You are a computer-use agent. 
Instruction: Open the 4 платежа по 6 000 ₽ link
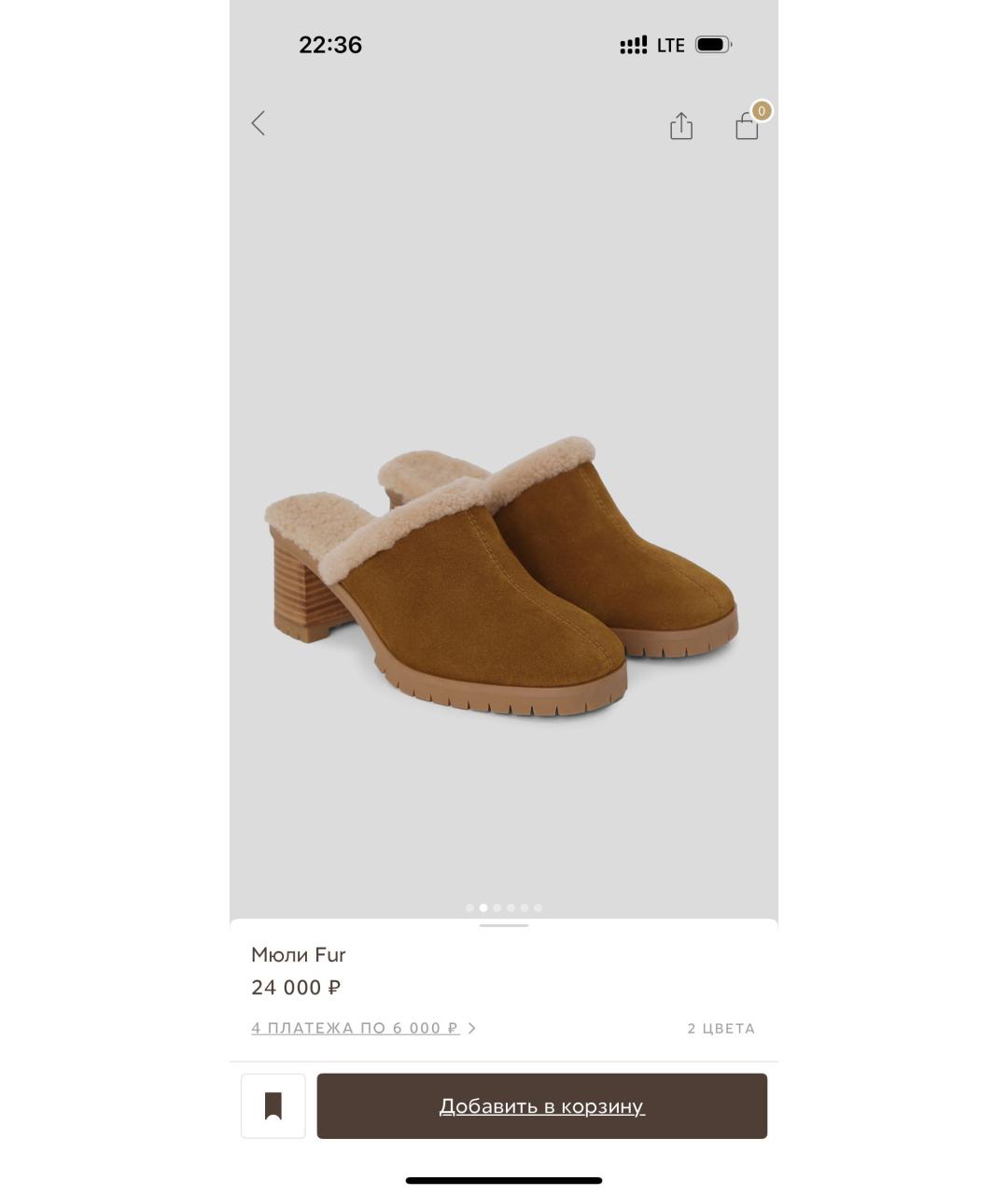(x=356, y=1028)
